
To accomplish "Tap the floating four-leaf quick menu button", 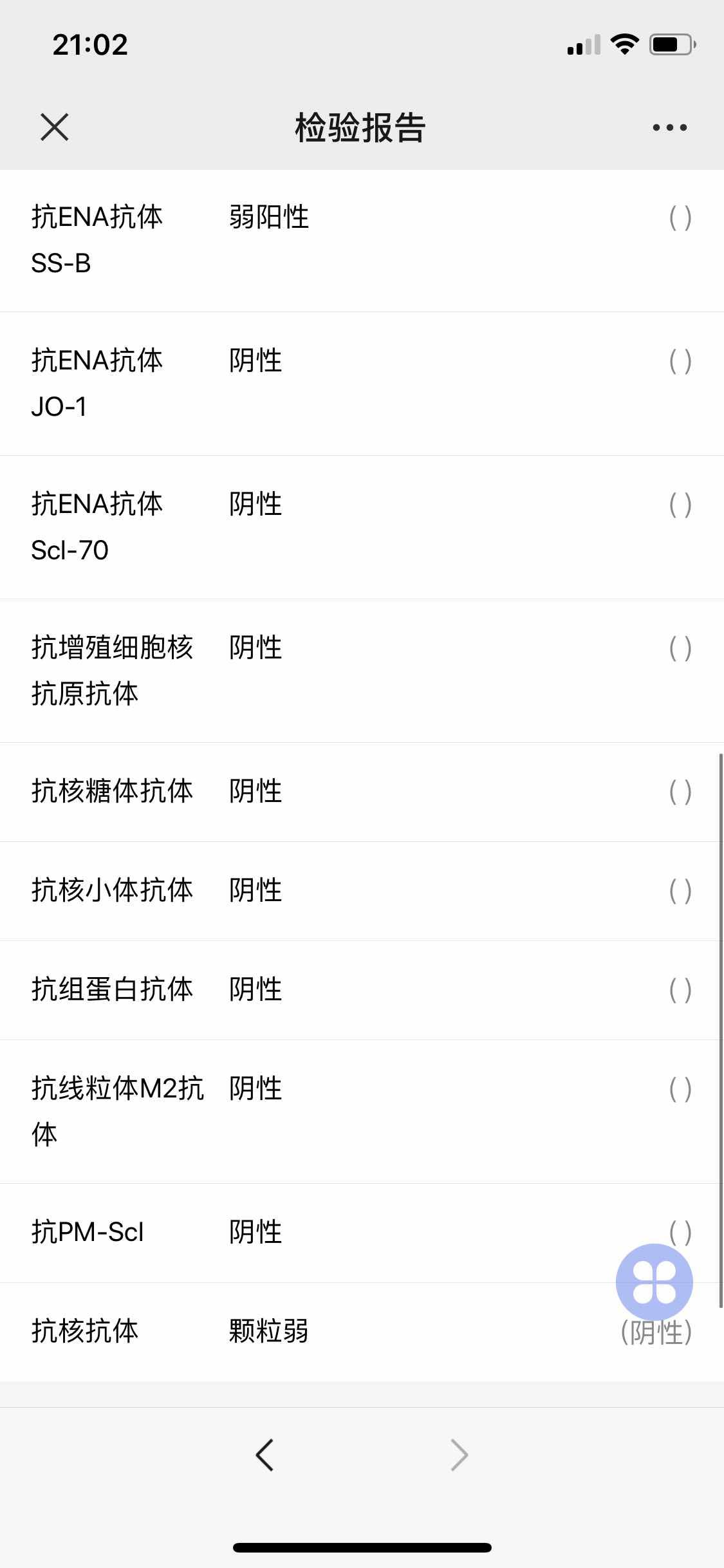I will 654,1282.
